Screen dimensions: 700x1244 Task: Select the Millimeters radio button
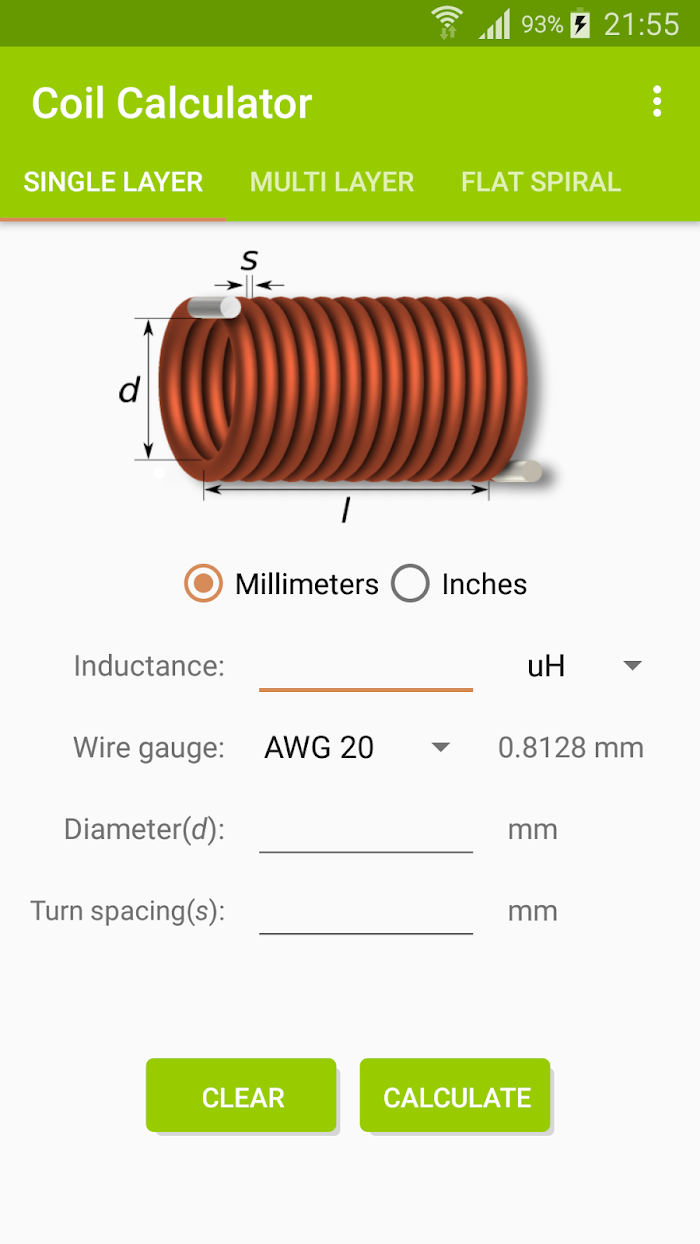click(204, 584)
